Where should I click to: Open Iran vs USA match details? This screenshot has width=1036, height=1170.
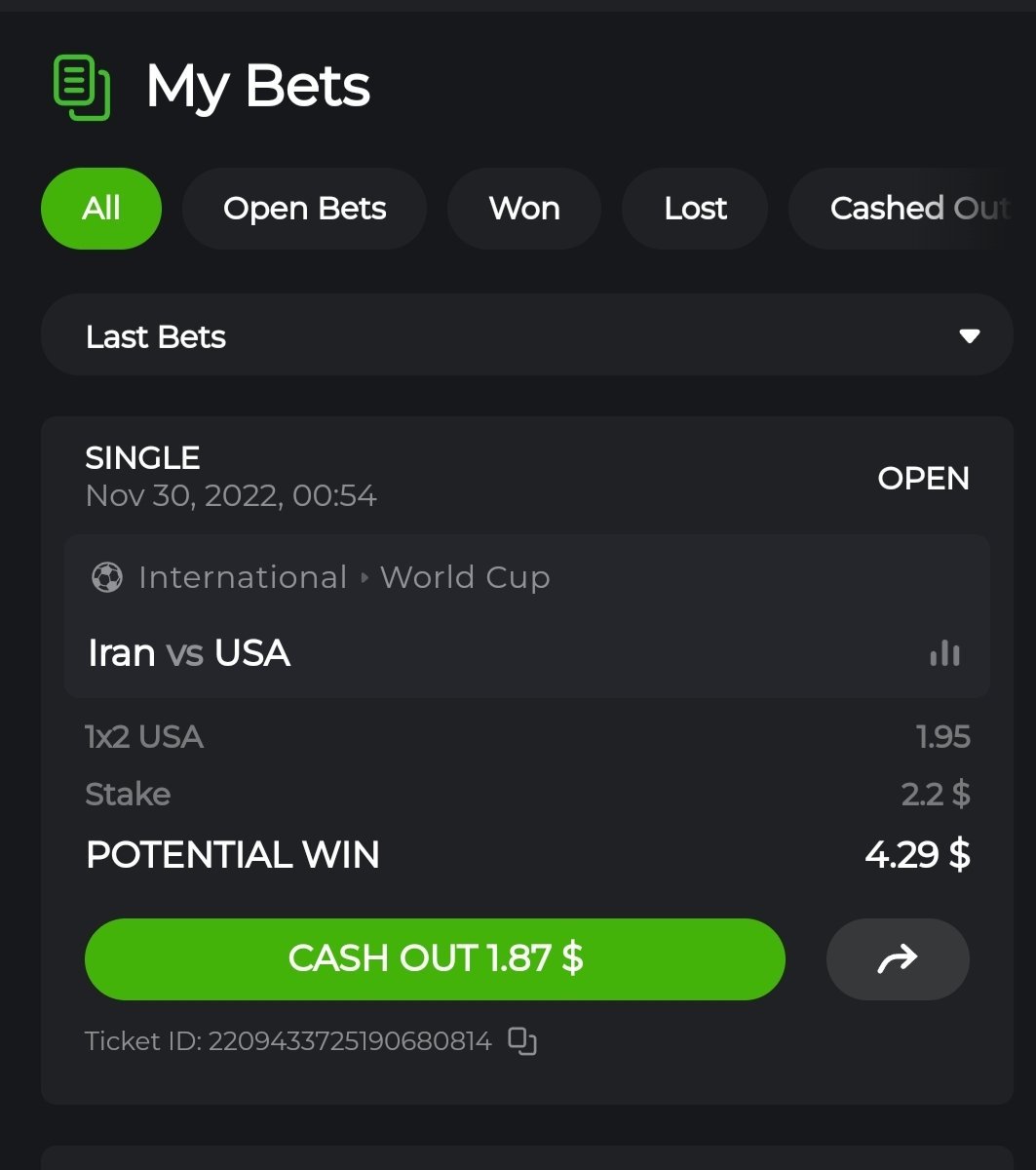[189, 652]
